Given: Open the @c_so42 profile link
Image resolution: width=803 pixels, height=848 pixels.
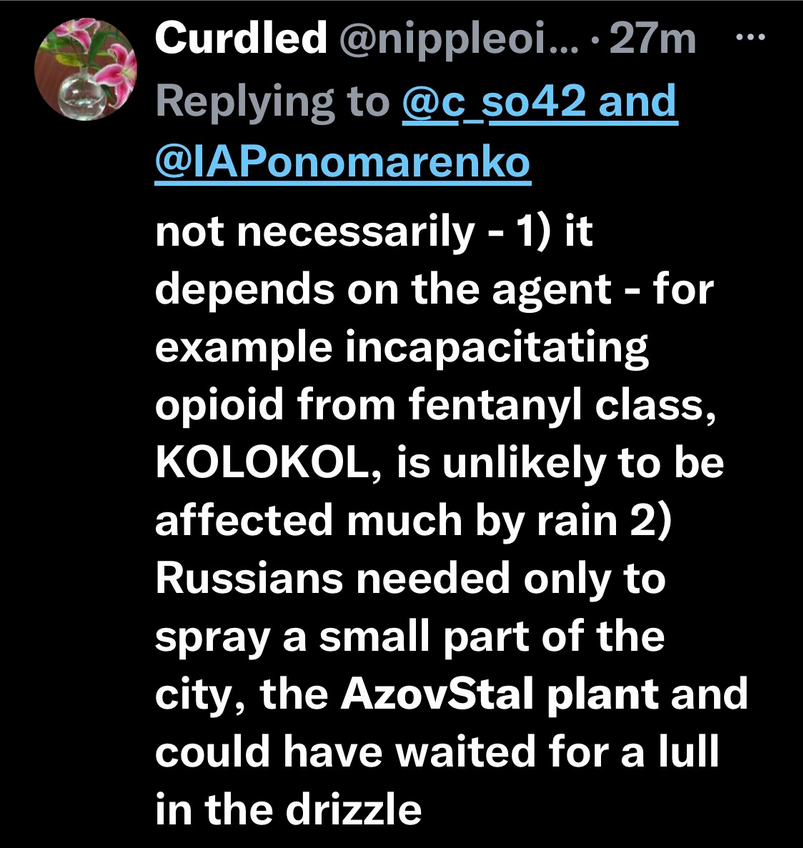Looking at the screenshot, I should click(502, 101).
